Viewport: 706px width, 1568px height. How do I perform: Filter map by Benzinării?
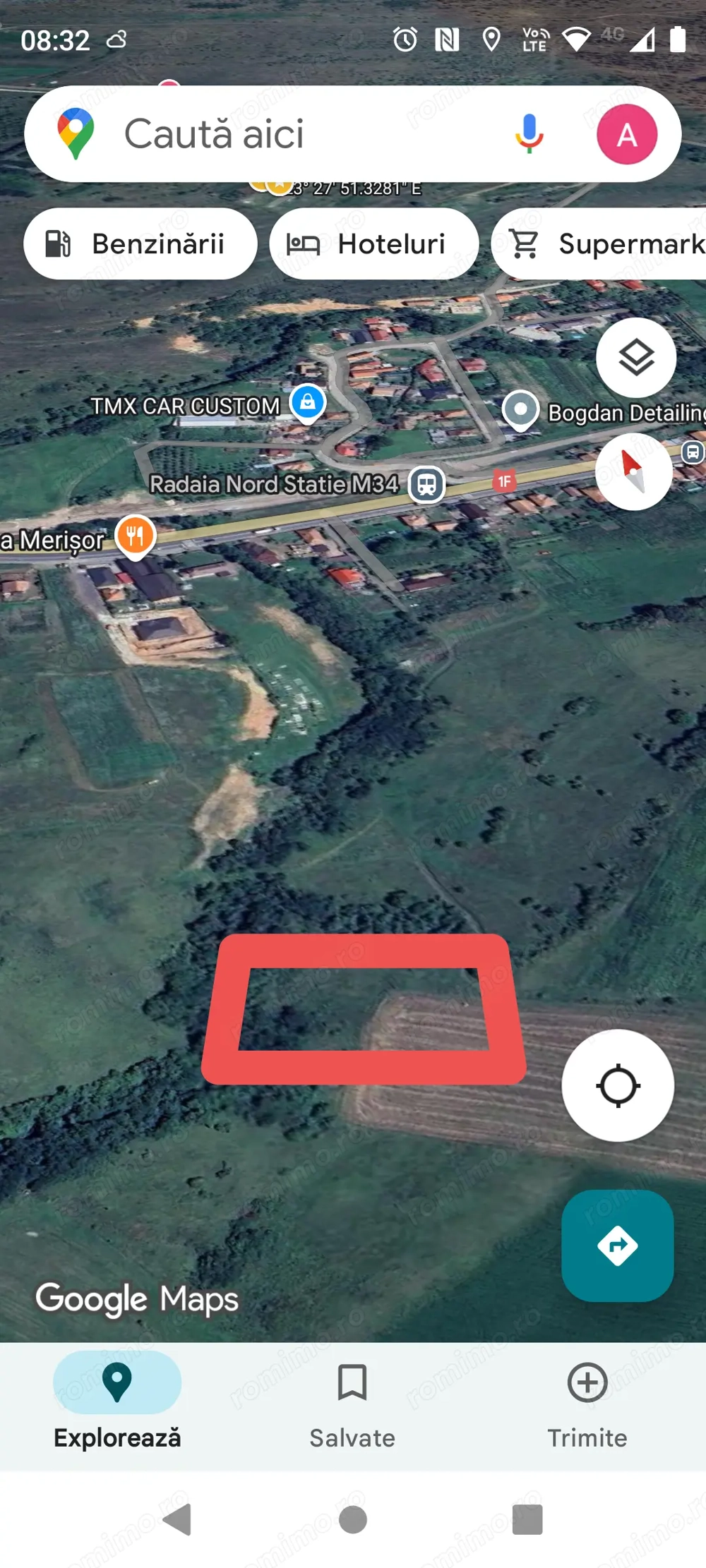[x=140, y=243]
